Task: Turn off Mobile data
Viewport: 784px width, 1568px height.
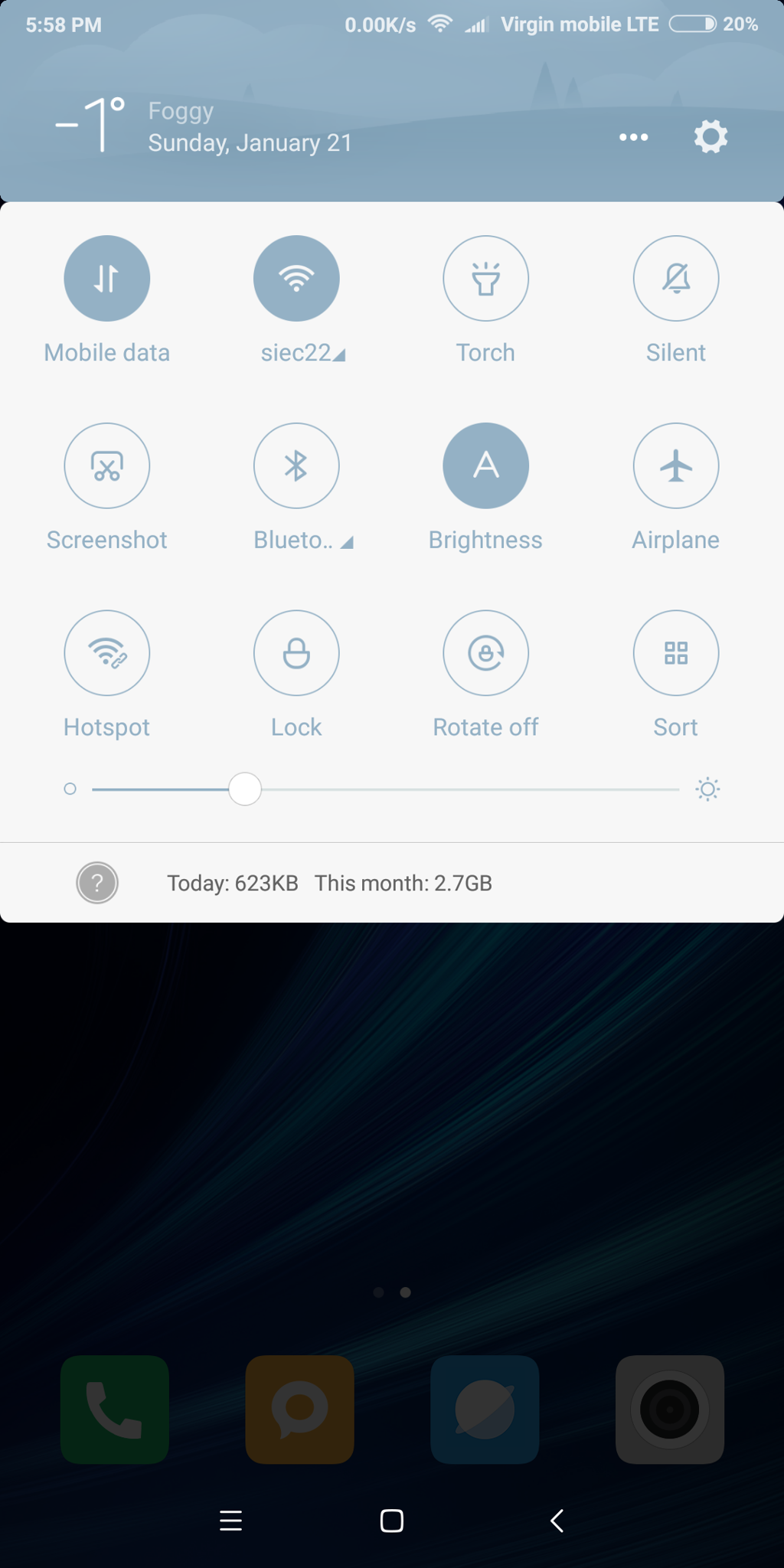Action: 106,278
